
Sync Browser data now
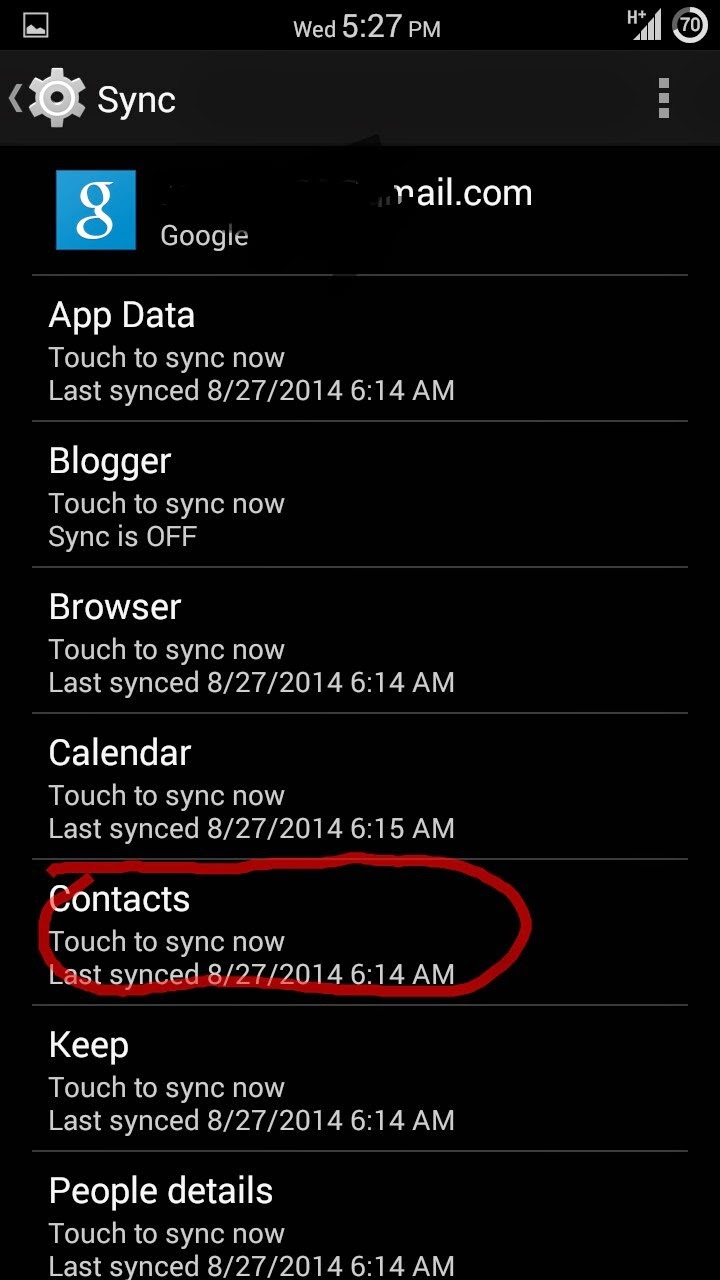[360, 640]
